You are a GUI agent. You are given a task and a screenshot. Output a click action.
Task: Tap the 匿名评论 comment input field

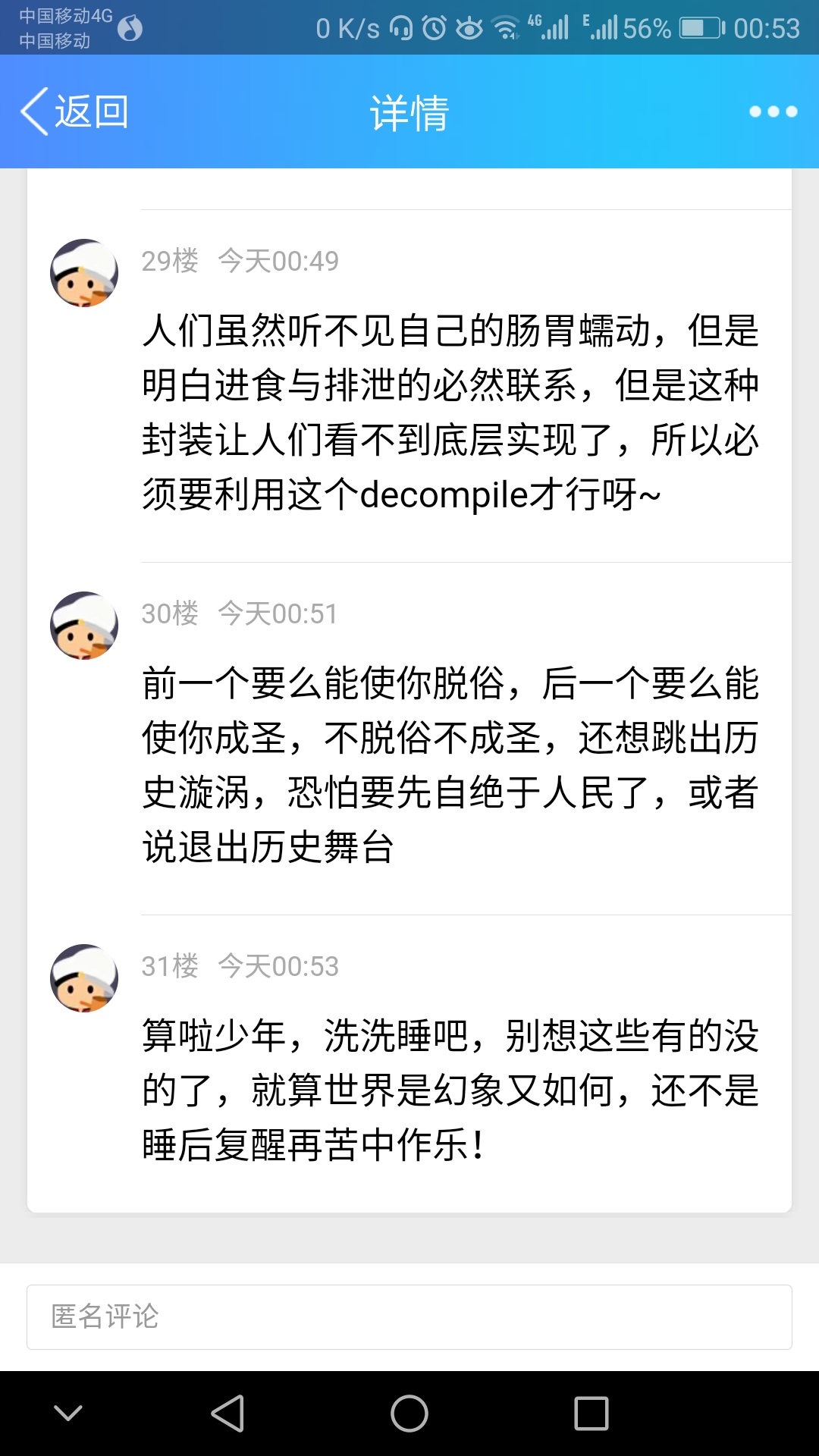pos(409,1316)
